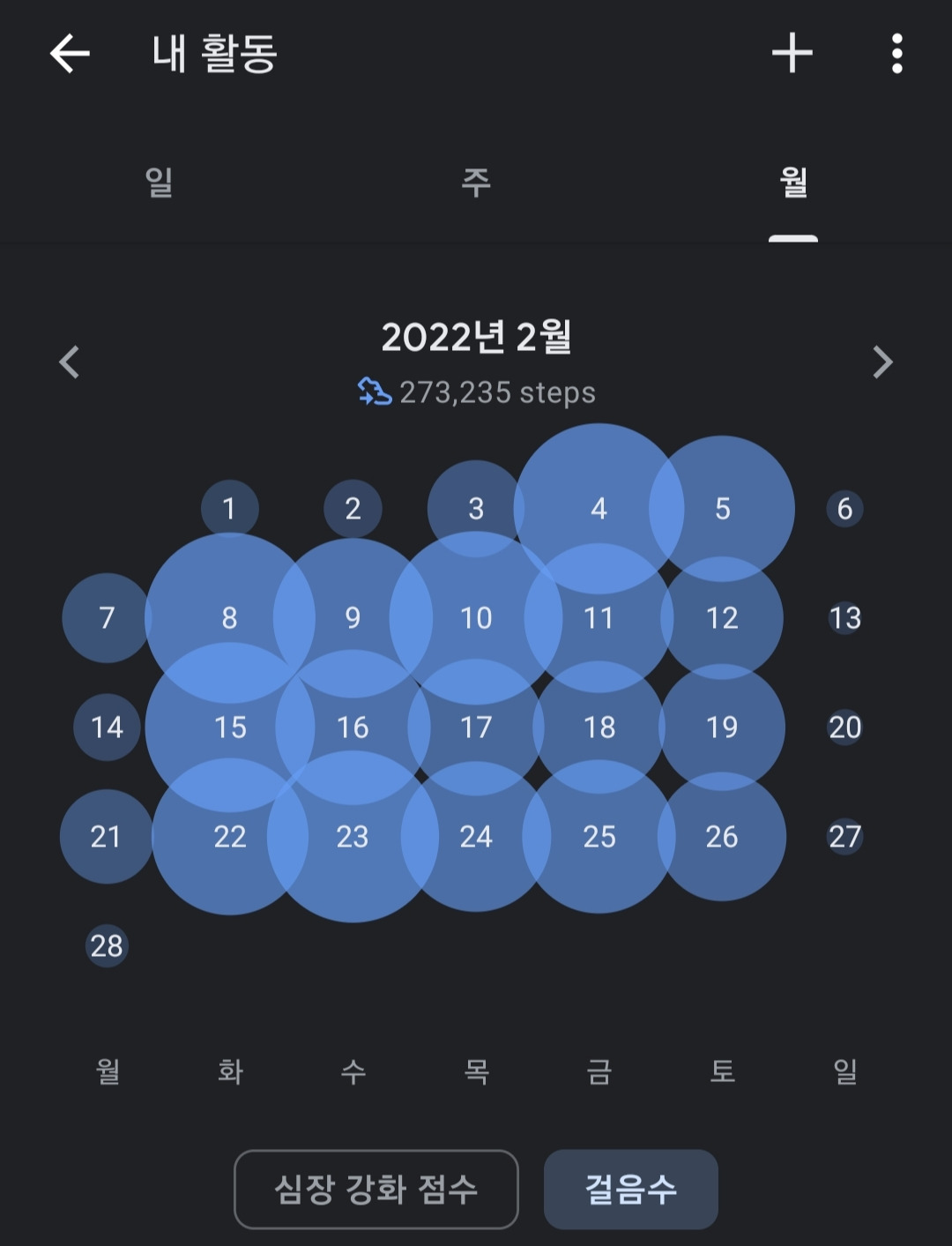
Task: Select the 월 (month) tab
Action: coord(792,183)
